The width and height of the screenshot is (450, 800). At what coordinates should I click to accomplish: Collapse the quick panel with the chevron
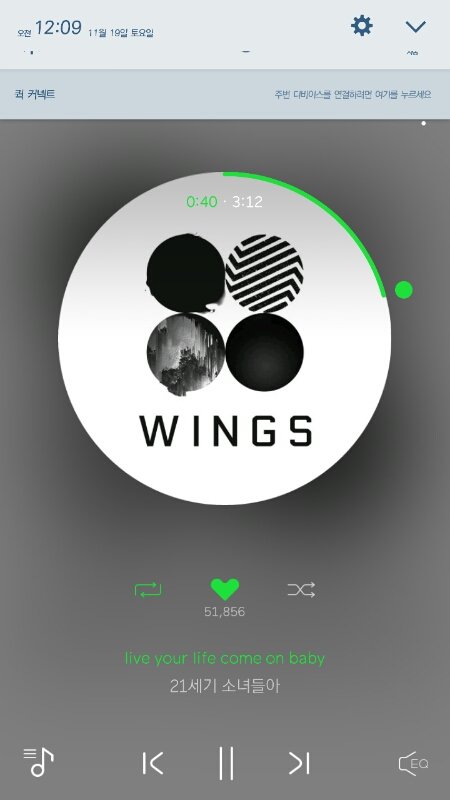point(415,27)
